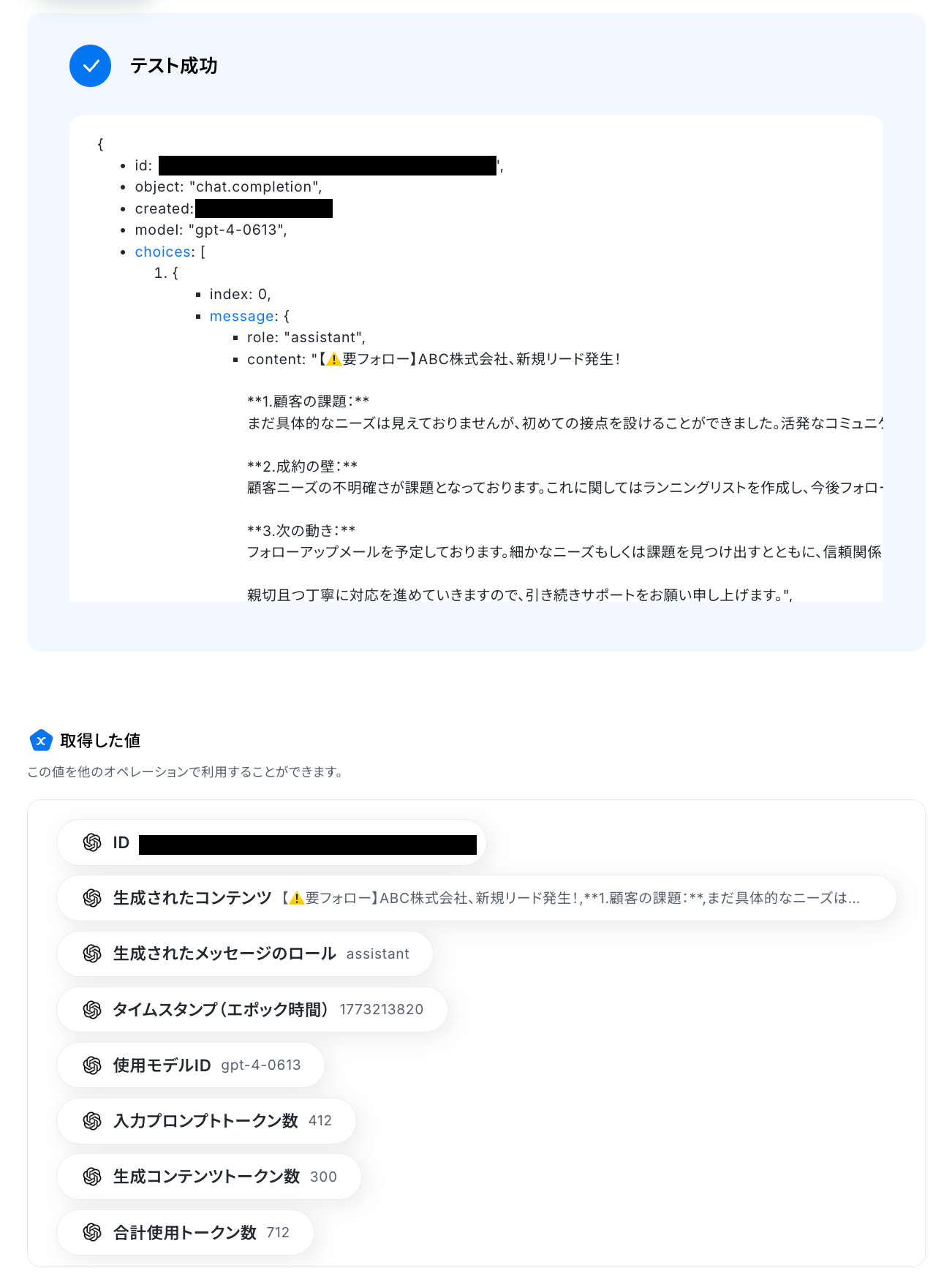Tap the 生成されたメッセージのロール chip
Viewport: 952px width, 1287px height.
point(245,954)
